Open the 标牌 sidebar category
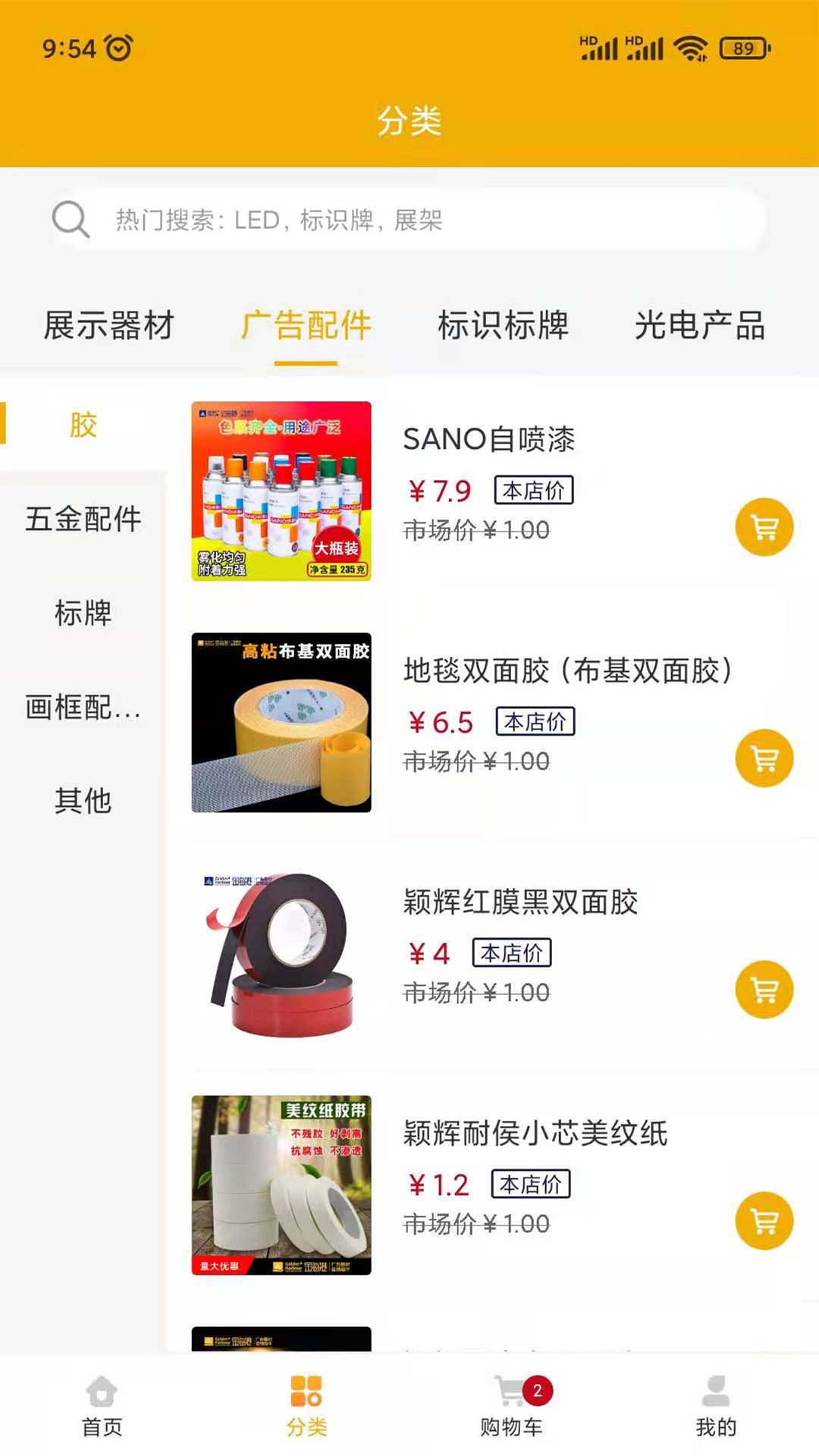 click(83, 613)
